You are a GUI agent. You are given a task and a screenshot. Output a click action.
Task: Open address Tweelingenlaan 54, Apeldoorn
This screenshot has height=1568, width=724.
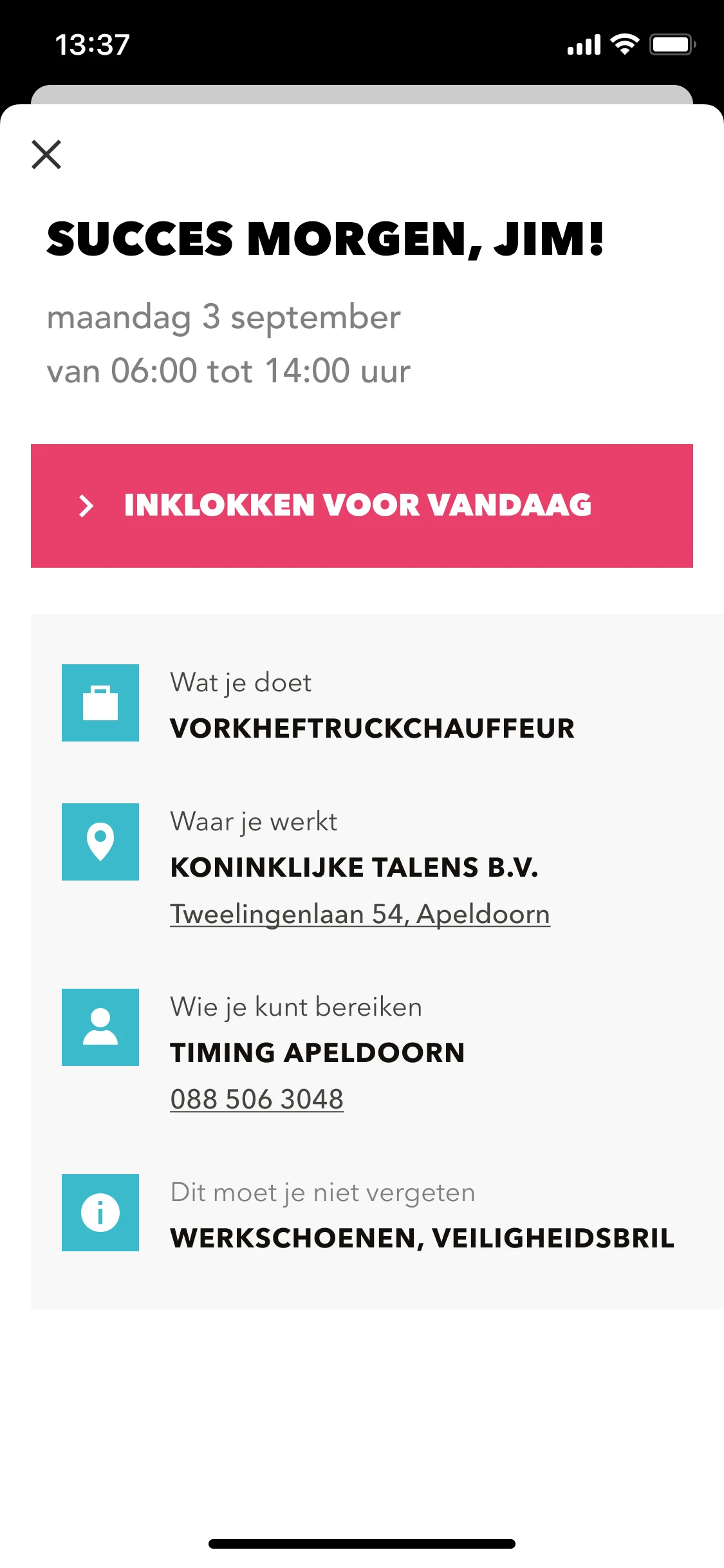coord(360,914)
